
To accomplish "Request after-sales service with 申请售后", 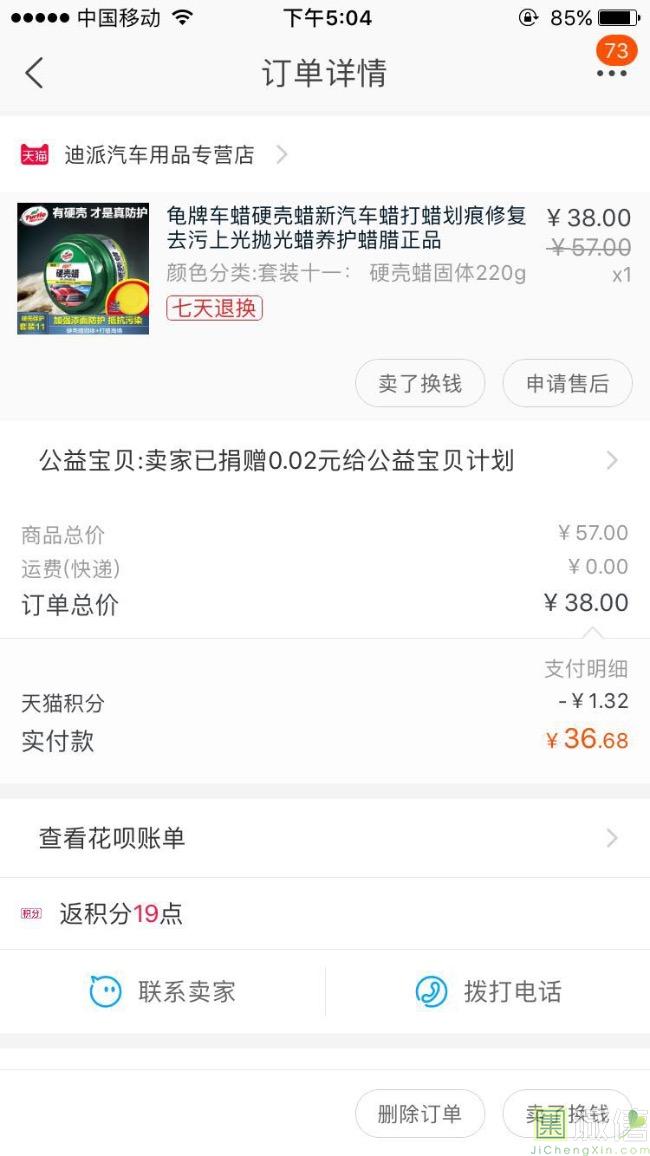I will [567, 384].
